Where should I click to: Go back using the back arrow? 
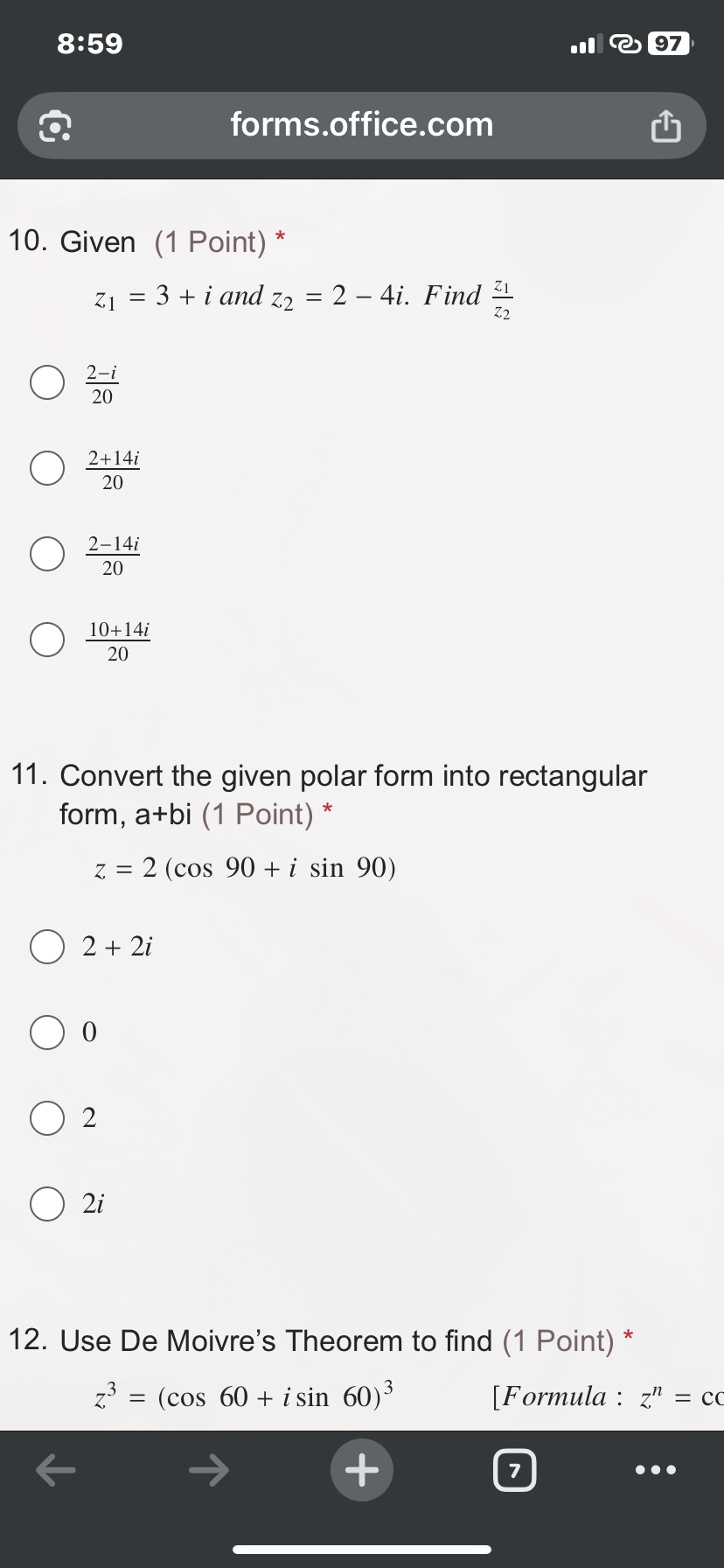click(x=56, y=1470)
